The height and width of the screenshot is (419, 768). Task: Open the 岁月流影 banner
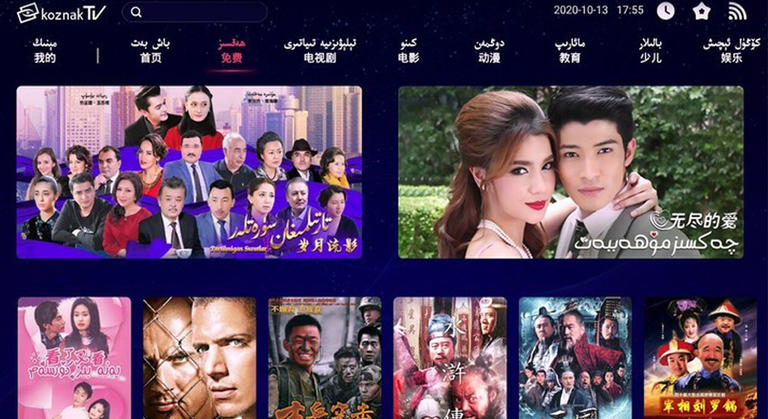189,172
